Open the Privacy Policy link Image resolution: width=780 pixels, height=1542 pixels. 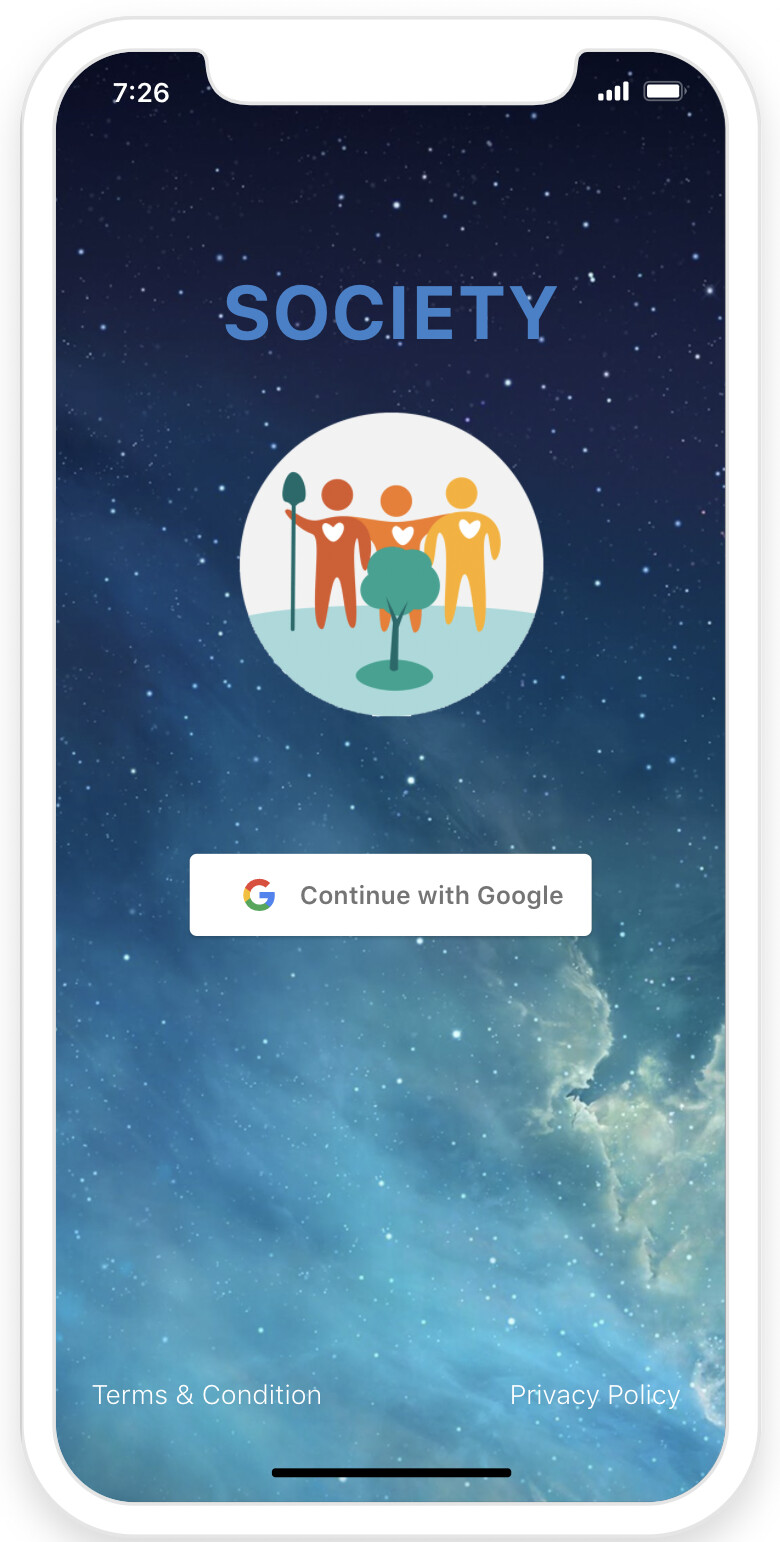[x=595, y=1396]
